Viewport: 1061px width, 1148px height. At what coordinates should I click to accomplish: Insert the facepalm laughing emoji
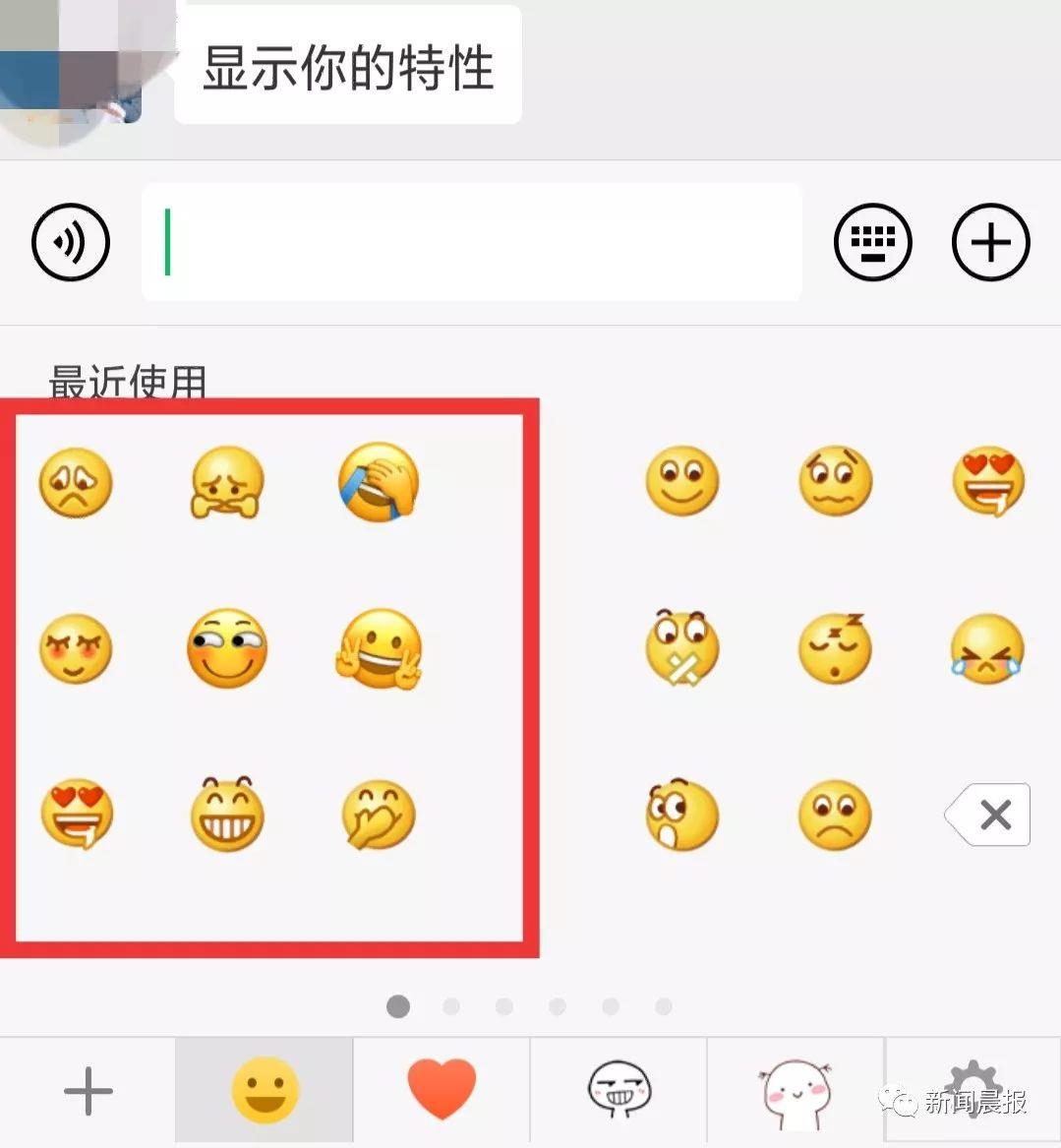(379, 482)
